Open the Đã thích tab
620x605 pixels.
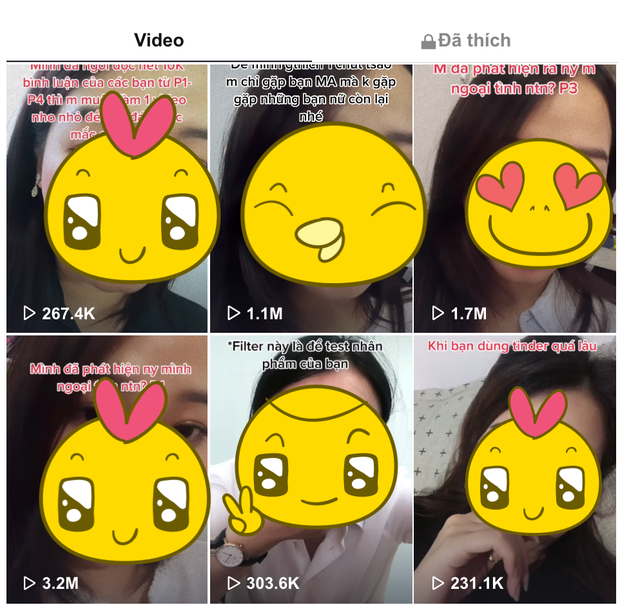(466, 41)
